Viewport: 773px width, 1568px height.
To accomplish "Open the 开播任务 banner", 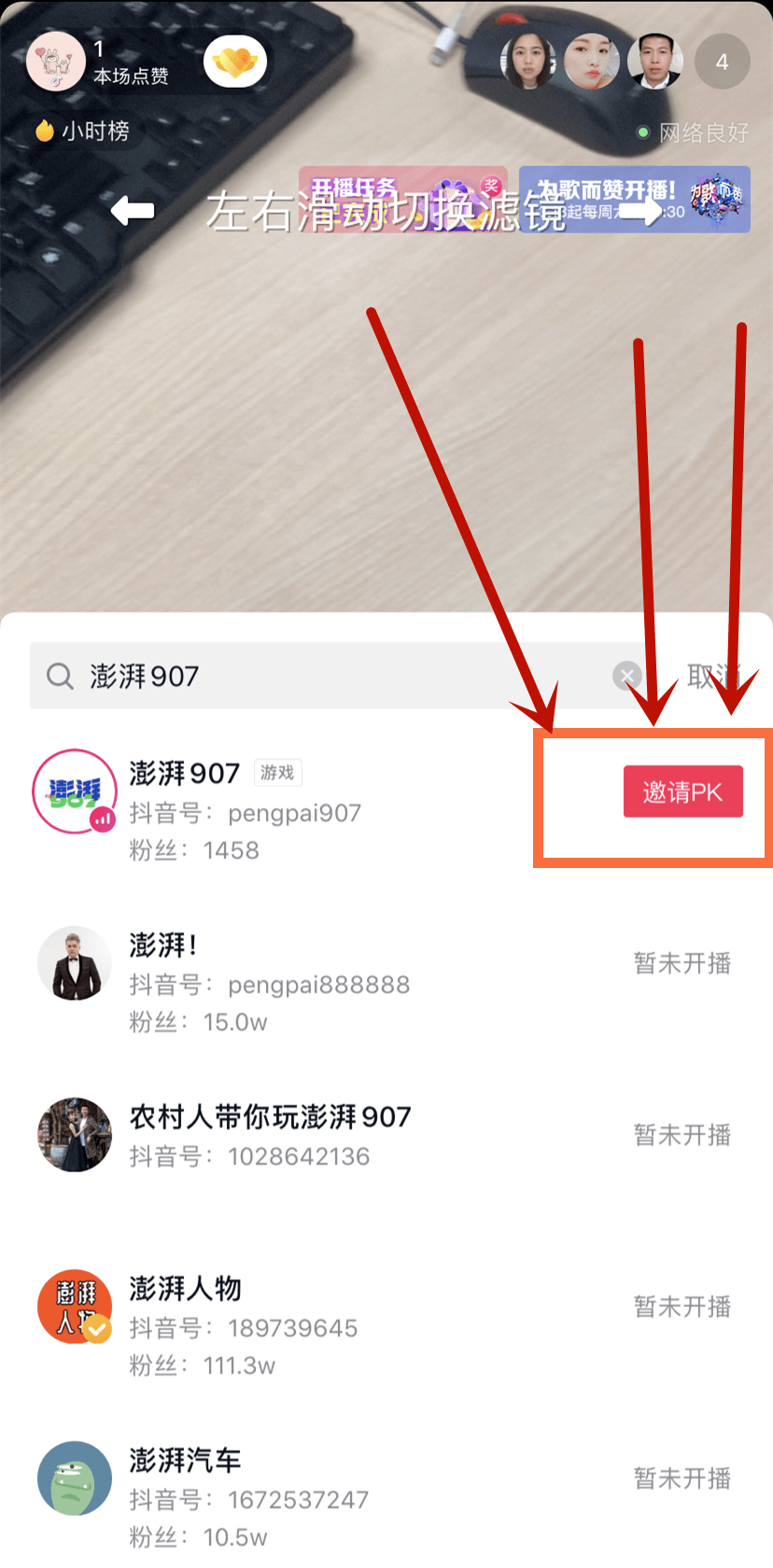I will [403, 199].
